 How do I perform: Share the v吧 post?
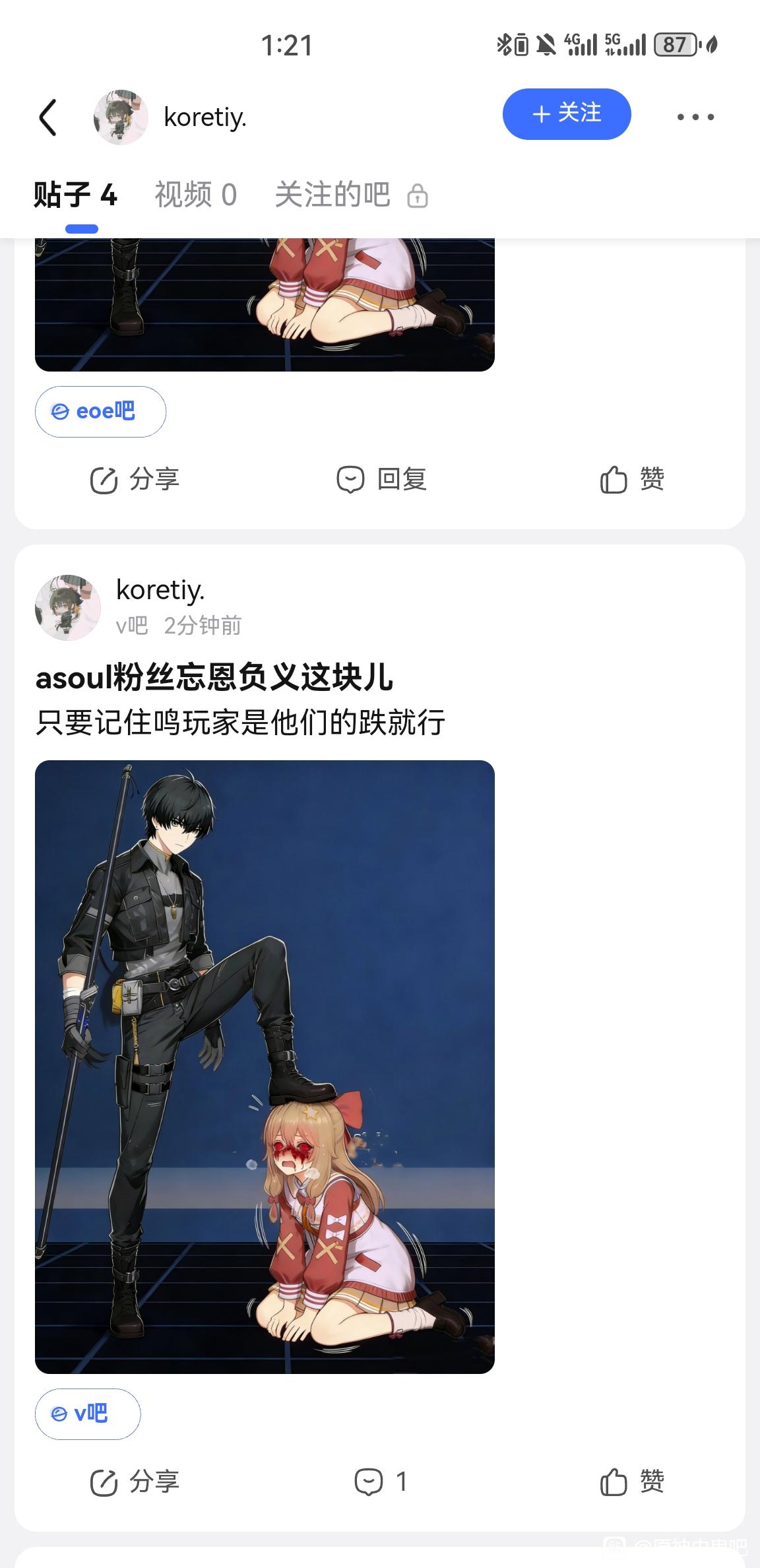pyautogui.click(x=135, y=1482)
